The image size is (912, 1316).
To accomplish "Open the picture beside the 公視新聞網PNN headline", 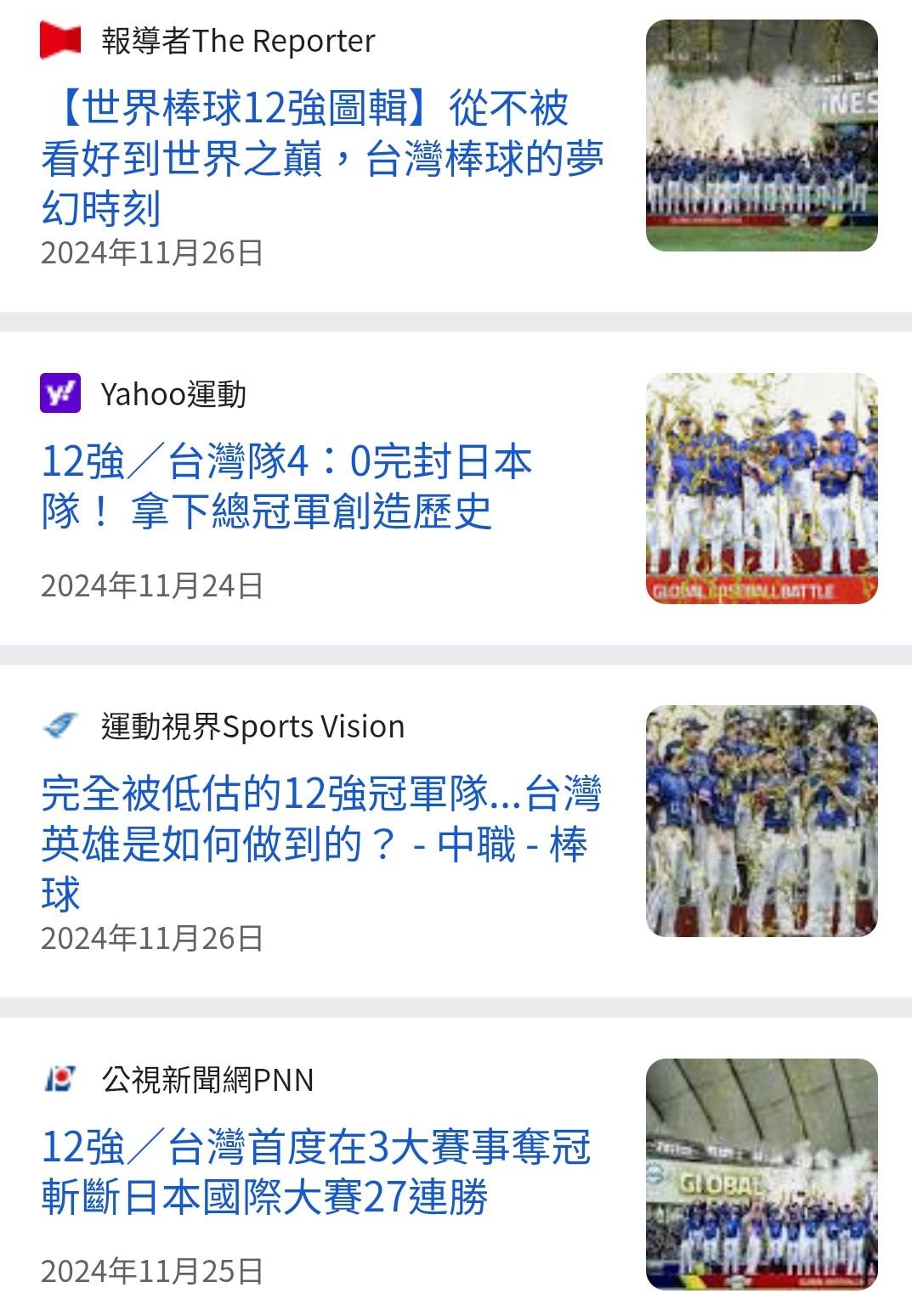I will coord(761,1173).
